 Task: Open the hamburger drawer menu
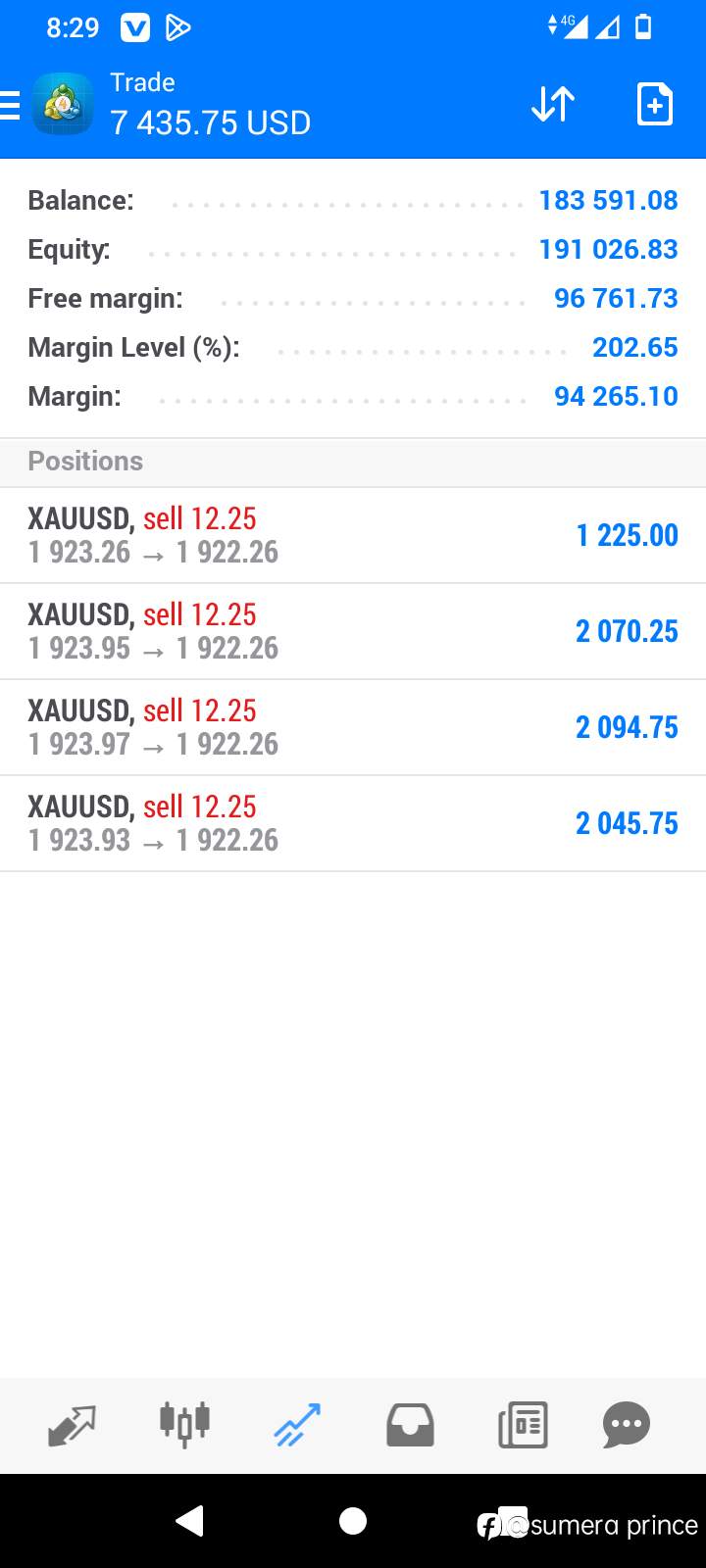(x=9, y=104)
